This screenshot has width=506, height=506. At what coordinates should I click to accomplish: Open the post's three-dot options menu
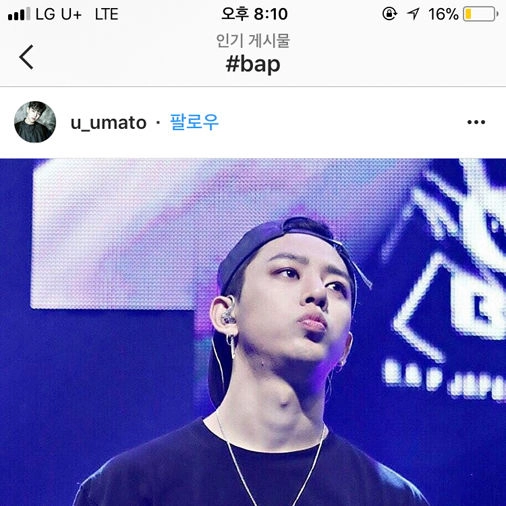tap(476, 122)
